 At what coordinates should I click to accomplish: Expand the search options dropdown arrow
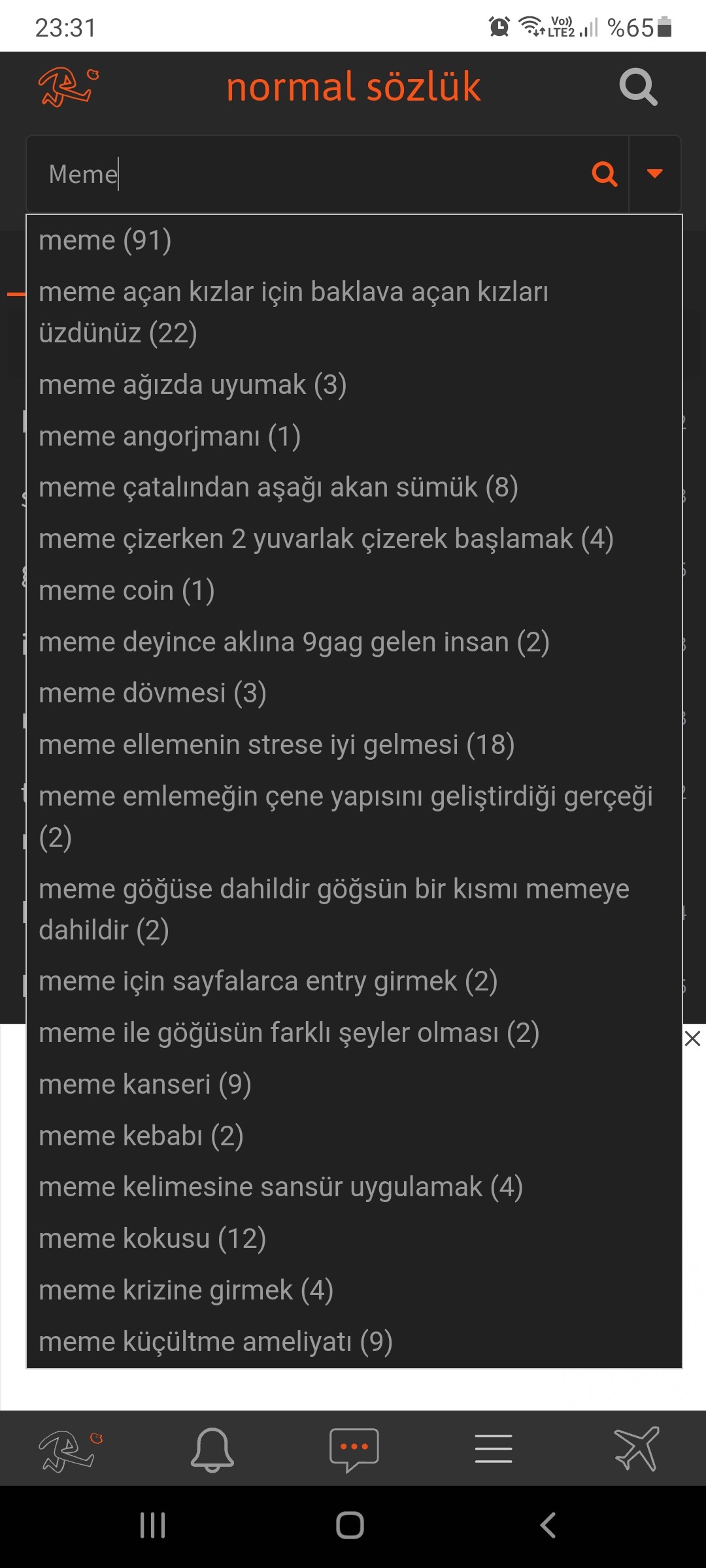click(x=654, y=173)
